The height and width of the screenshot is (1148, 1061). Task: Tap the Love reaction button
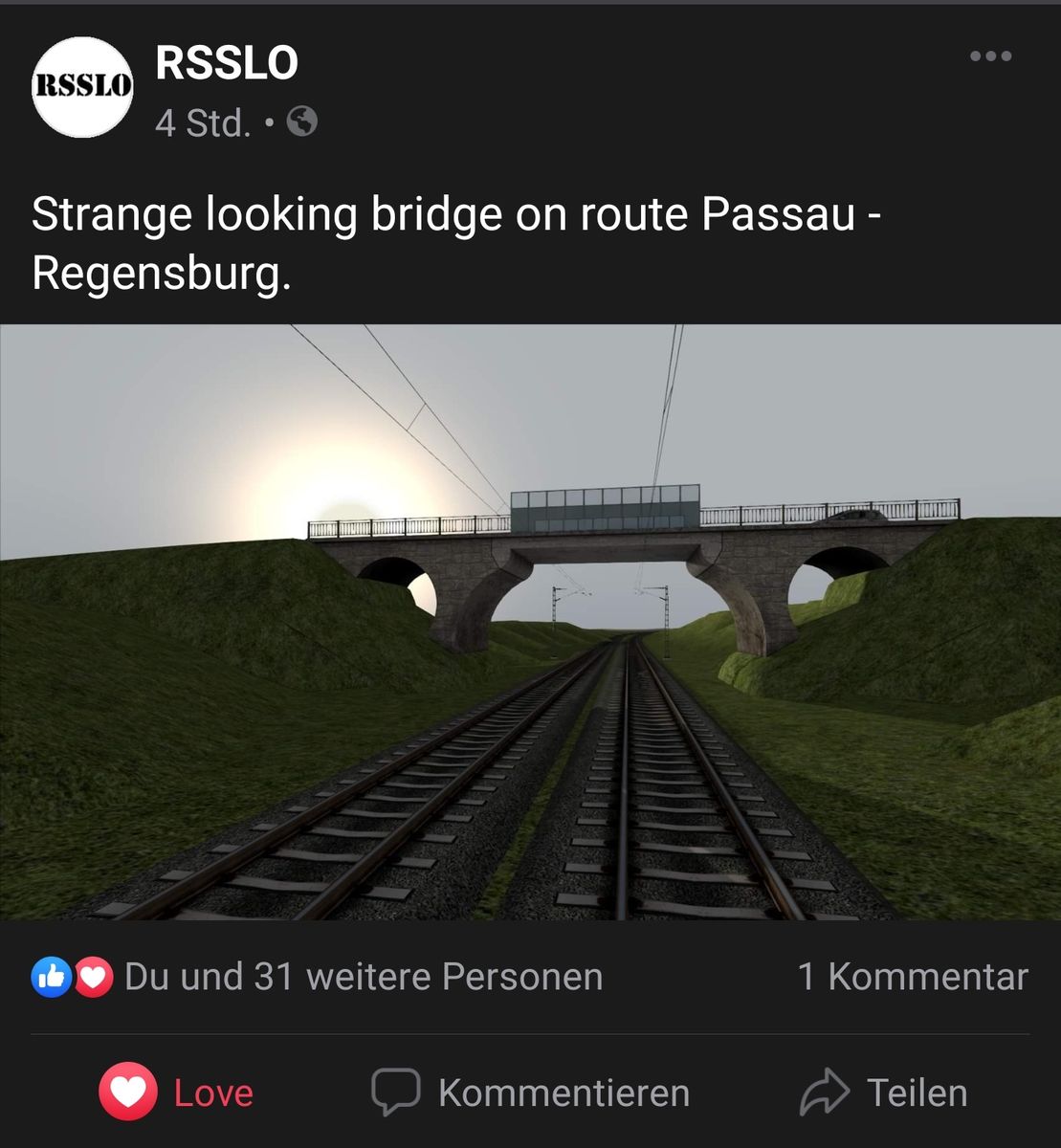click(x=177, y=1092)
